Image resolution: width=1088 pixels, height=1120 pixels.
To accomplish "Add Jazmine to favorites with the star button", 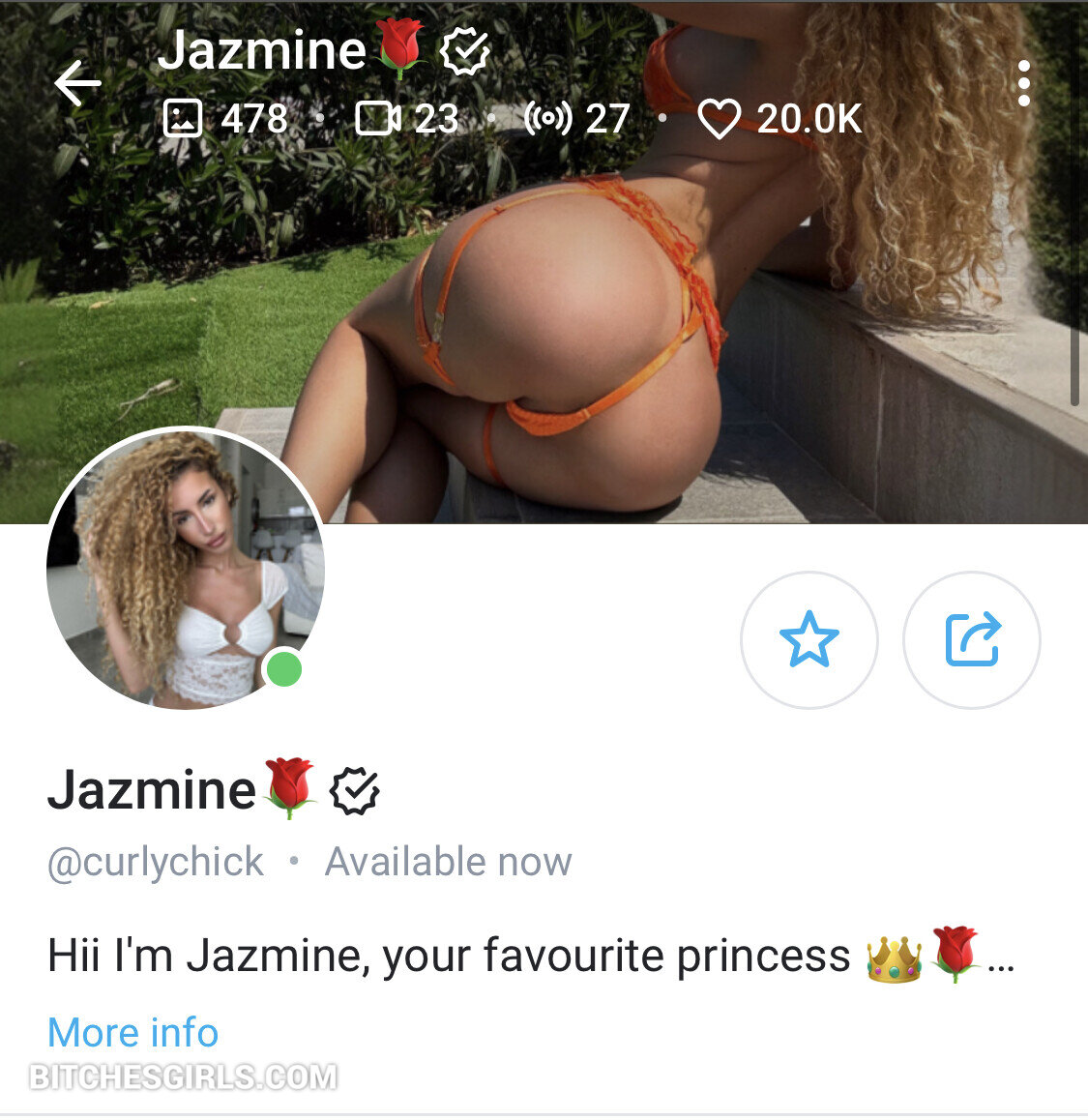I will (x=809, y=639).
